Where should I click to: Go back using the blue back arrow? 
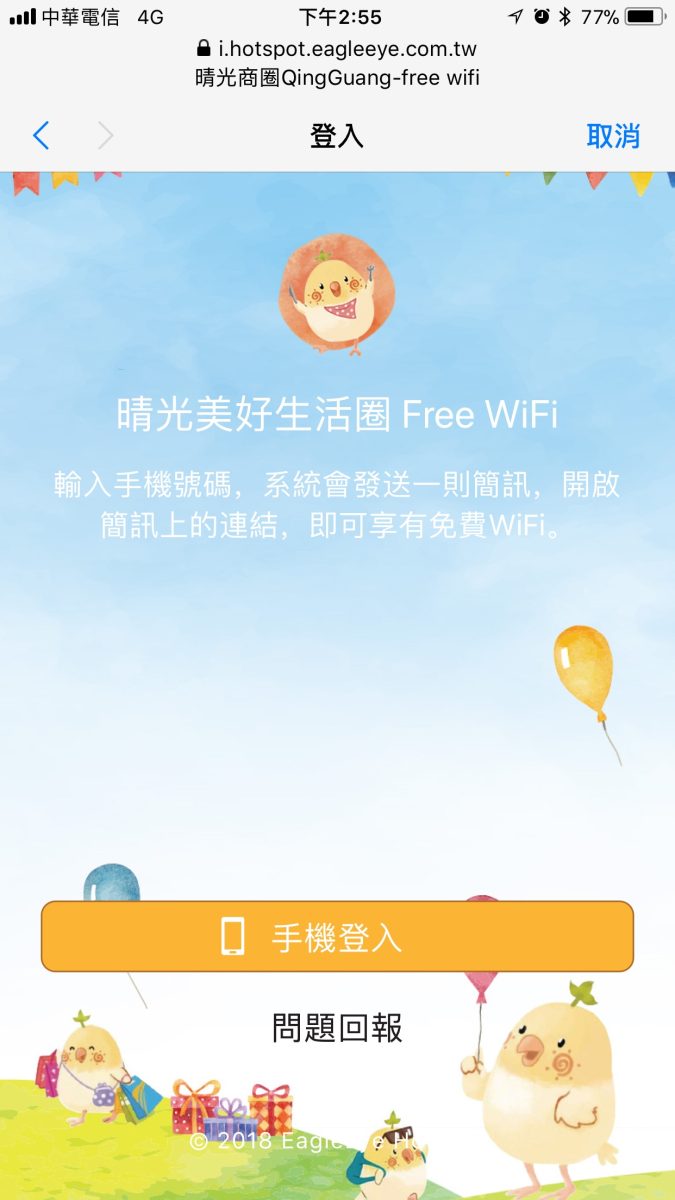41,136
